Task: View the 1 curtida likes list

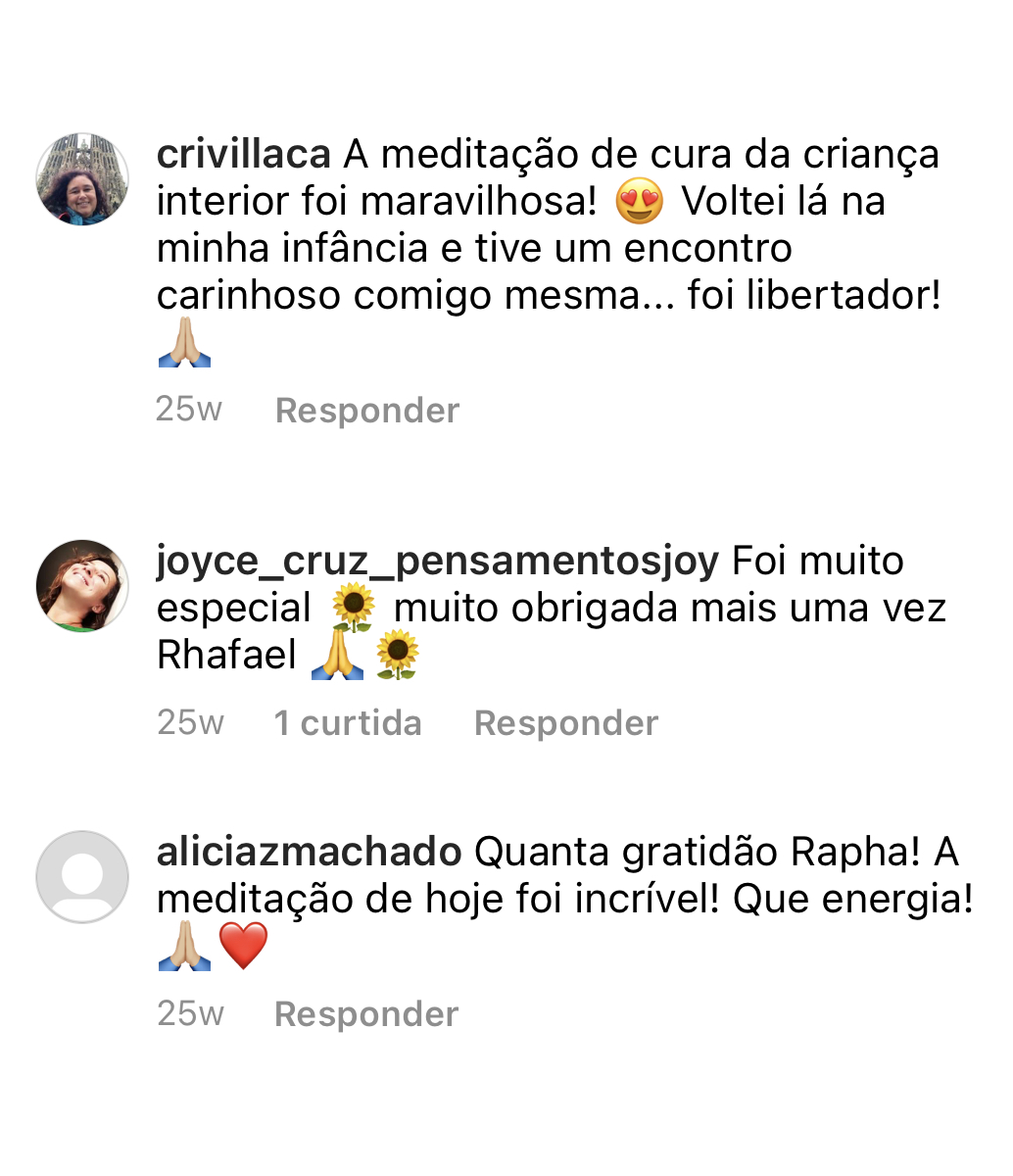Action: [348, 723]
